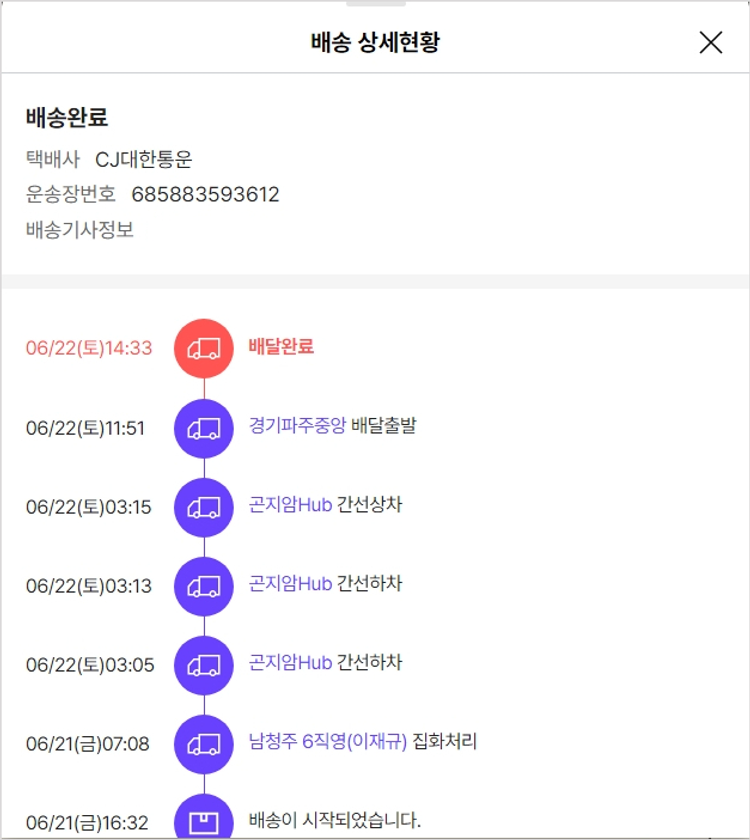Close the 배송 상세현황 dialog
Image resolution: width=750 pixels, height=840 pixels.
pyautogui.click(x=710, y=42)
